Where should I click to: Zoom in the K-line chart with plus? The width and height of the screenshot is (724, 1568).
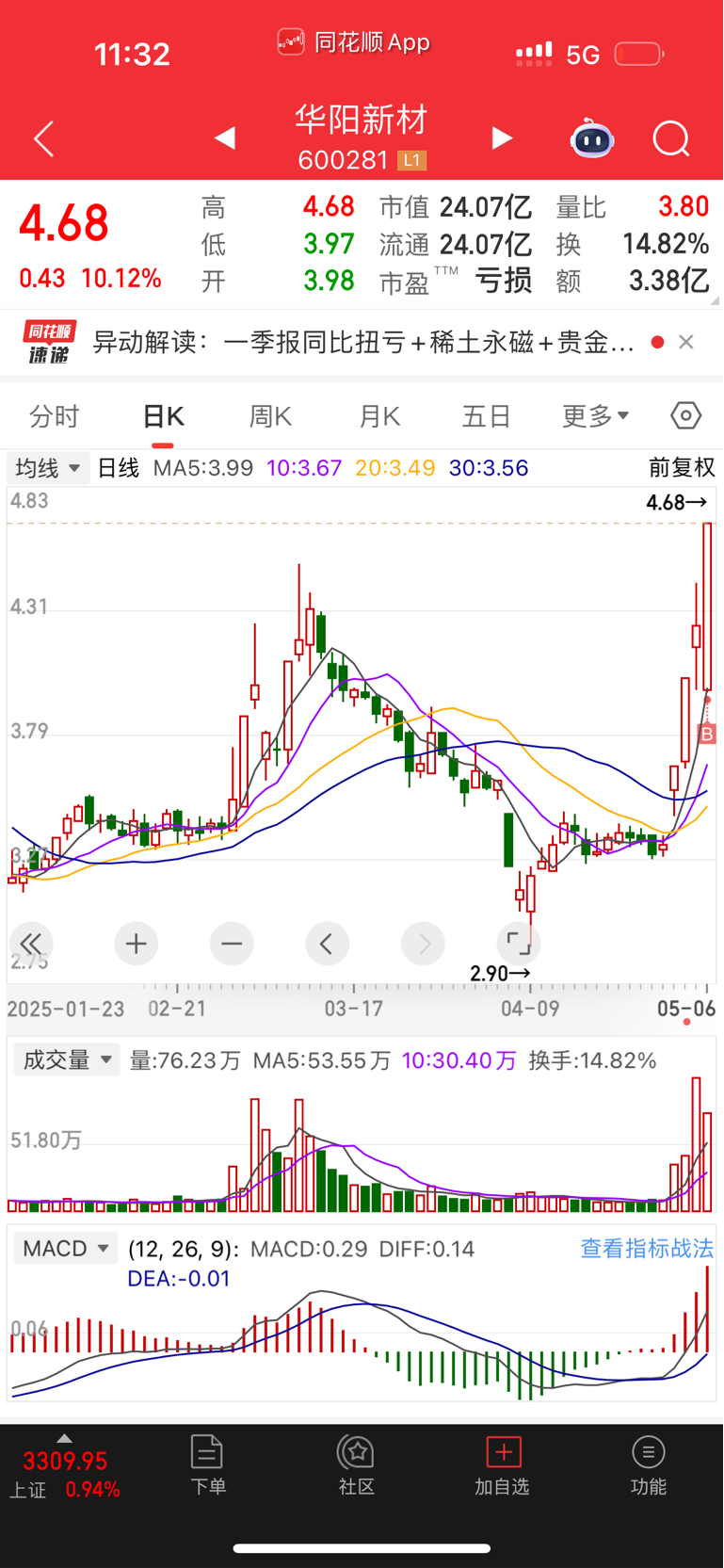tap(136, 944)
